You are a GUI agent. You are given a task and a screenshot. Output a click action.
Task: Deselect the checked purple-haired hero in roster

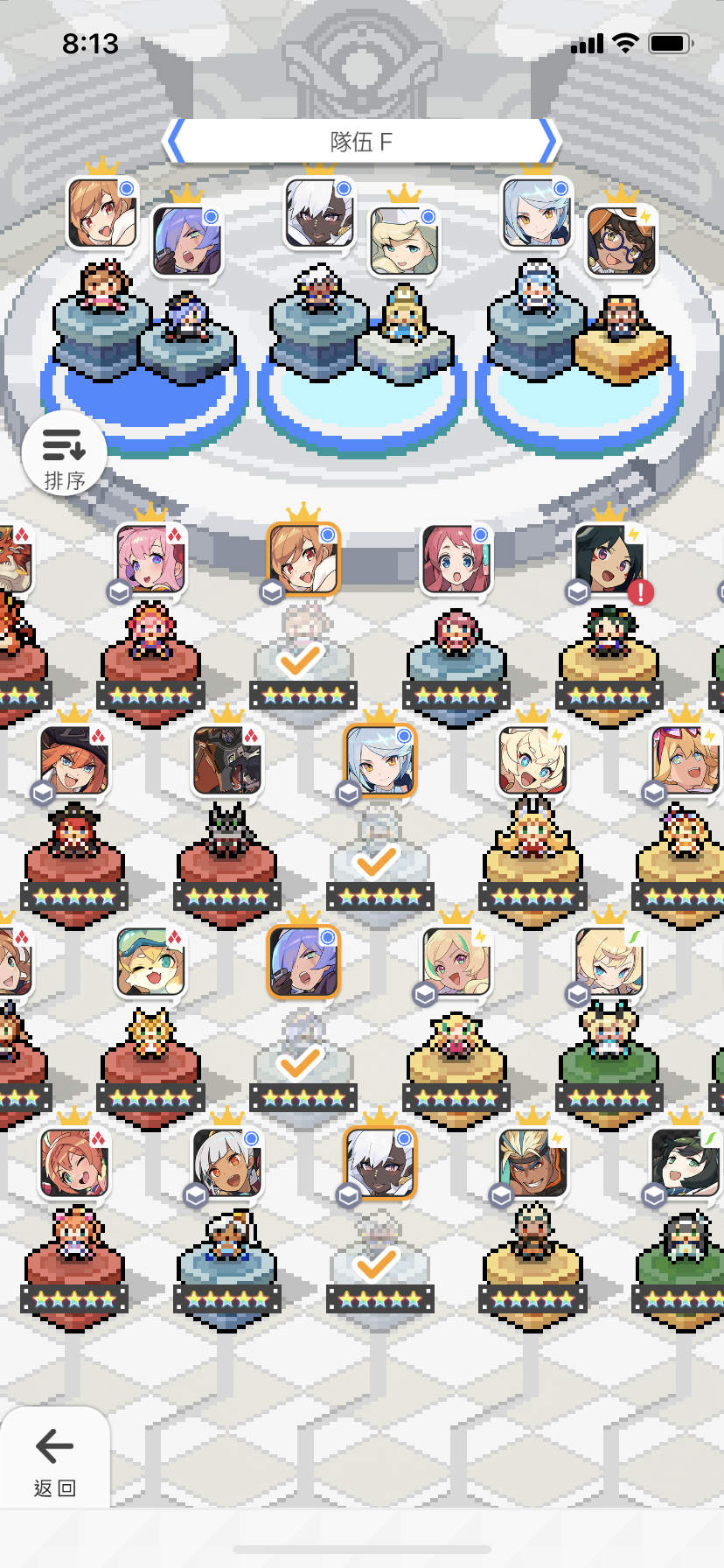303,962
